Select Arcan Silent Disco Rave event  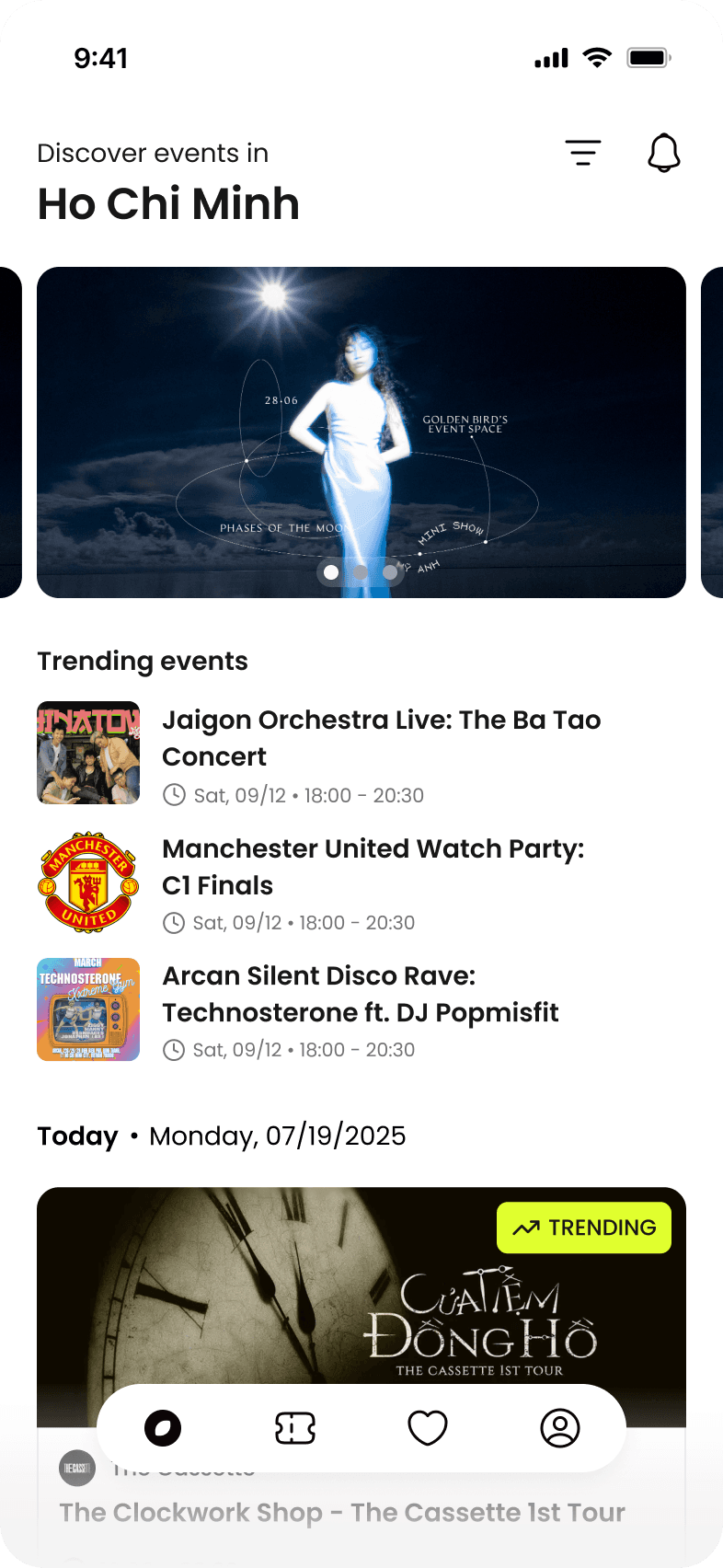point(360,994)
